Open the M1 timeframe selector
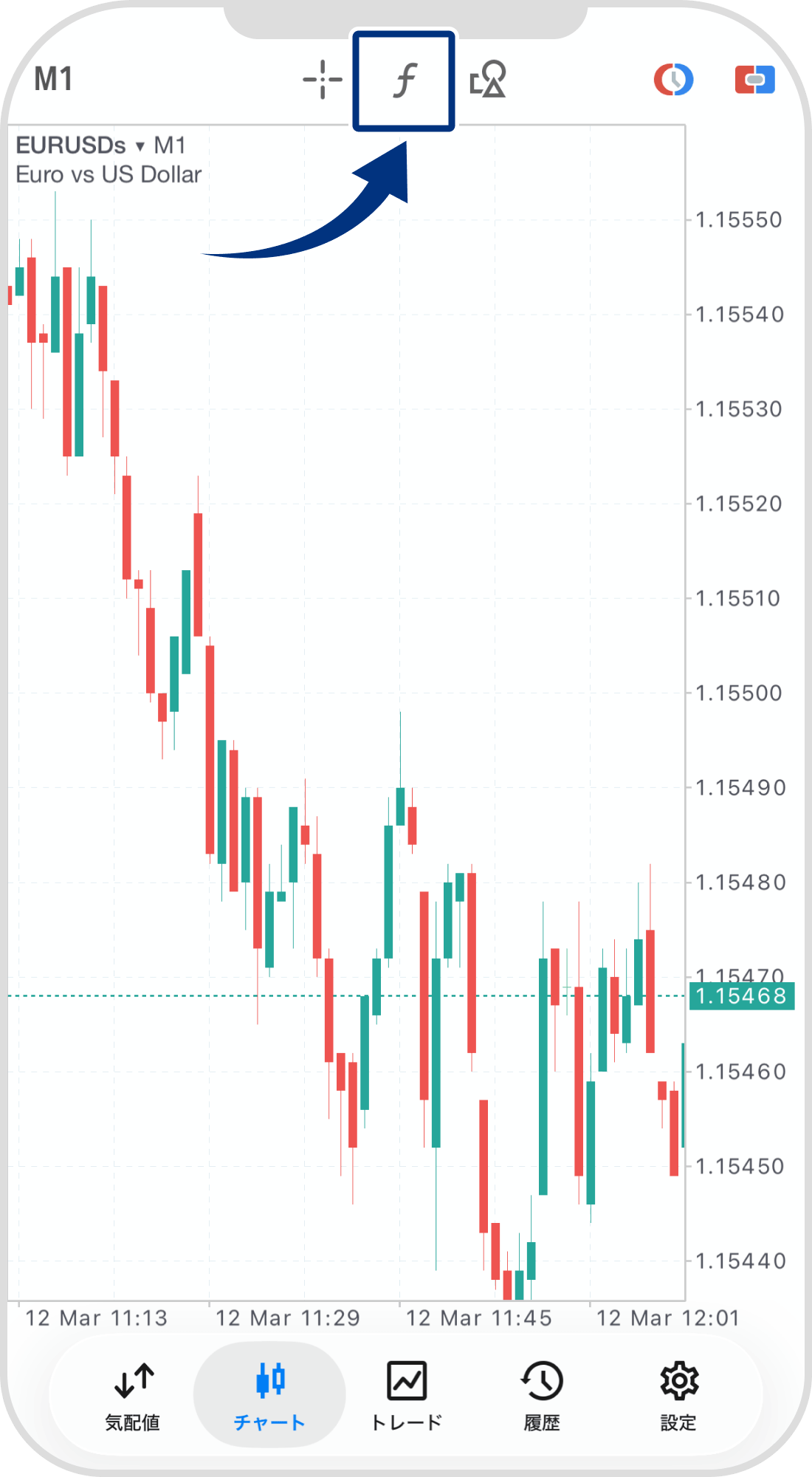Image resolution: width=812 pixels, height=1477 pixels. (53, 79)
